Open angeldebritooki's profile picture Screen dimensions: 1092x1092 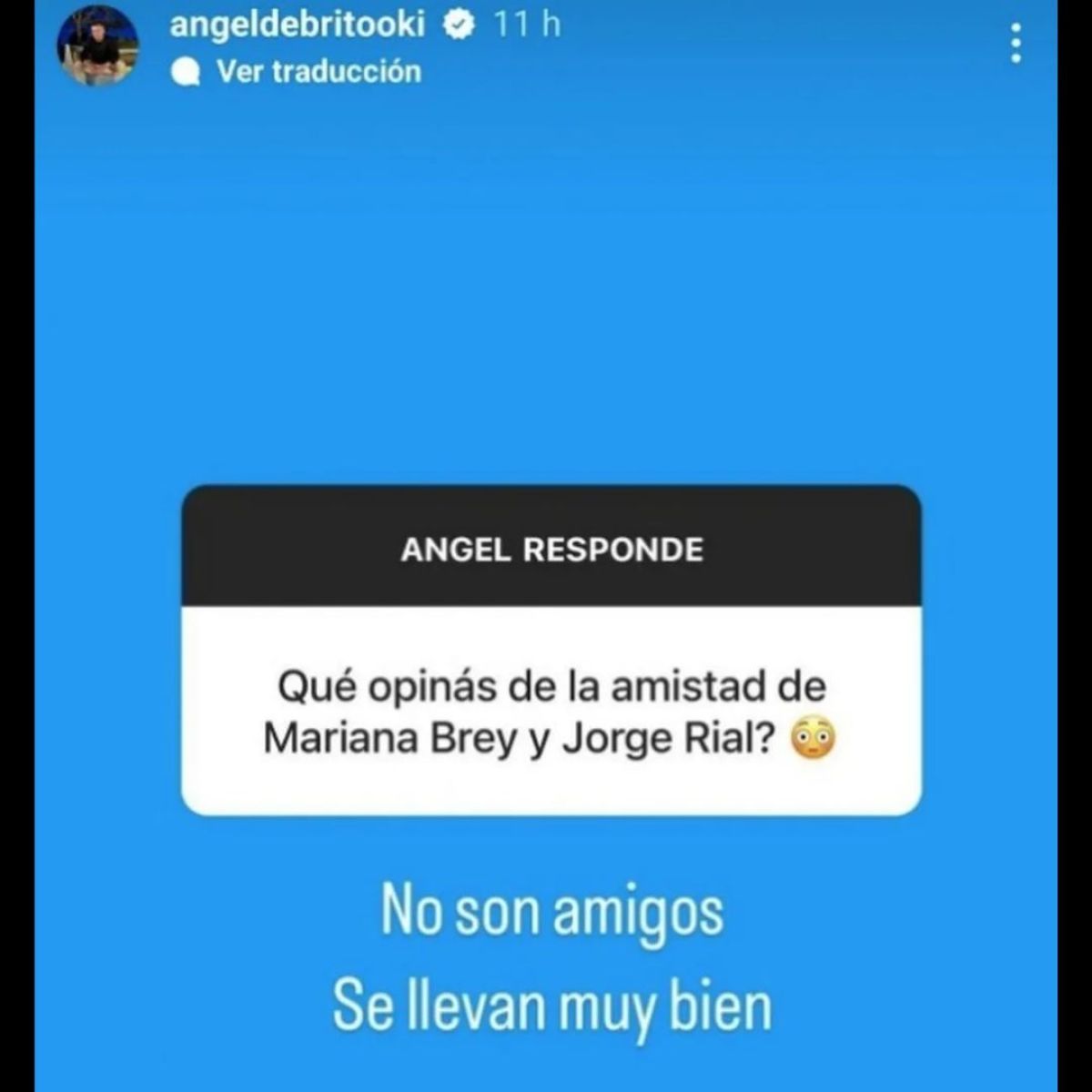(98, 46)
